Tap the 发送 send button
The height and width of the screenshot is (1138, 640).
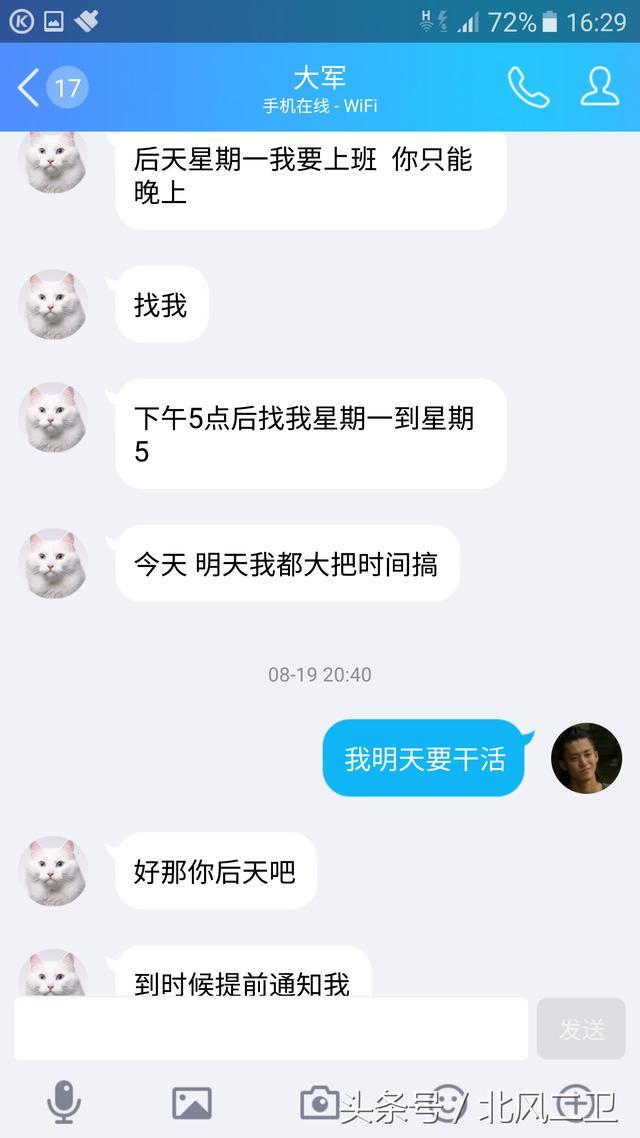click(581, 1028)
